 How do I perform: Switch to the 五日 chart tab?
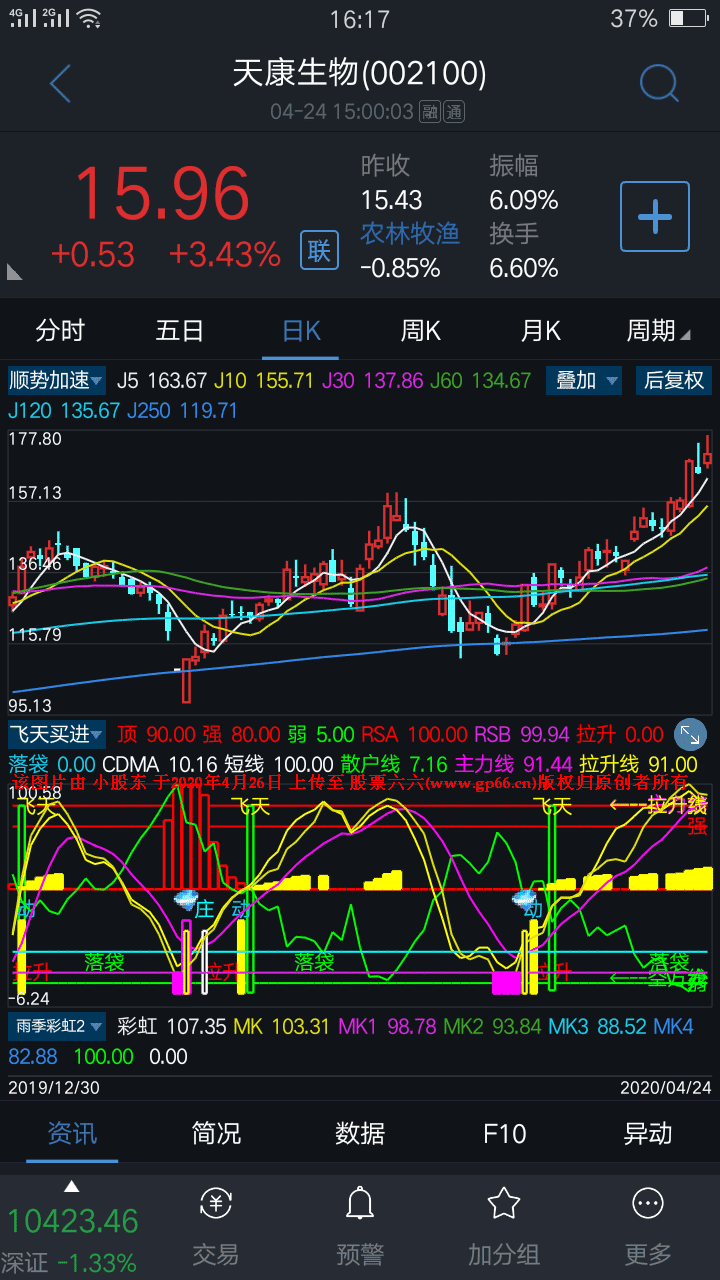point(180,331)
